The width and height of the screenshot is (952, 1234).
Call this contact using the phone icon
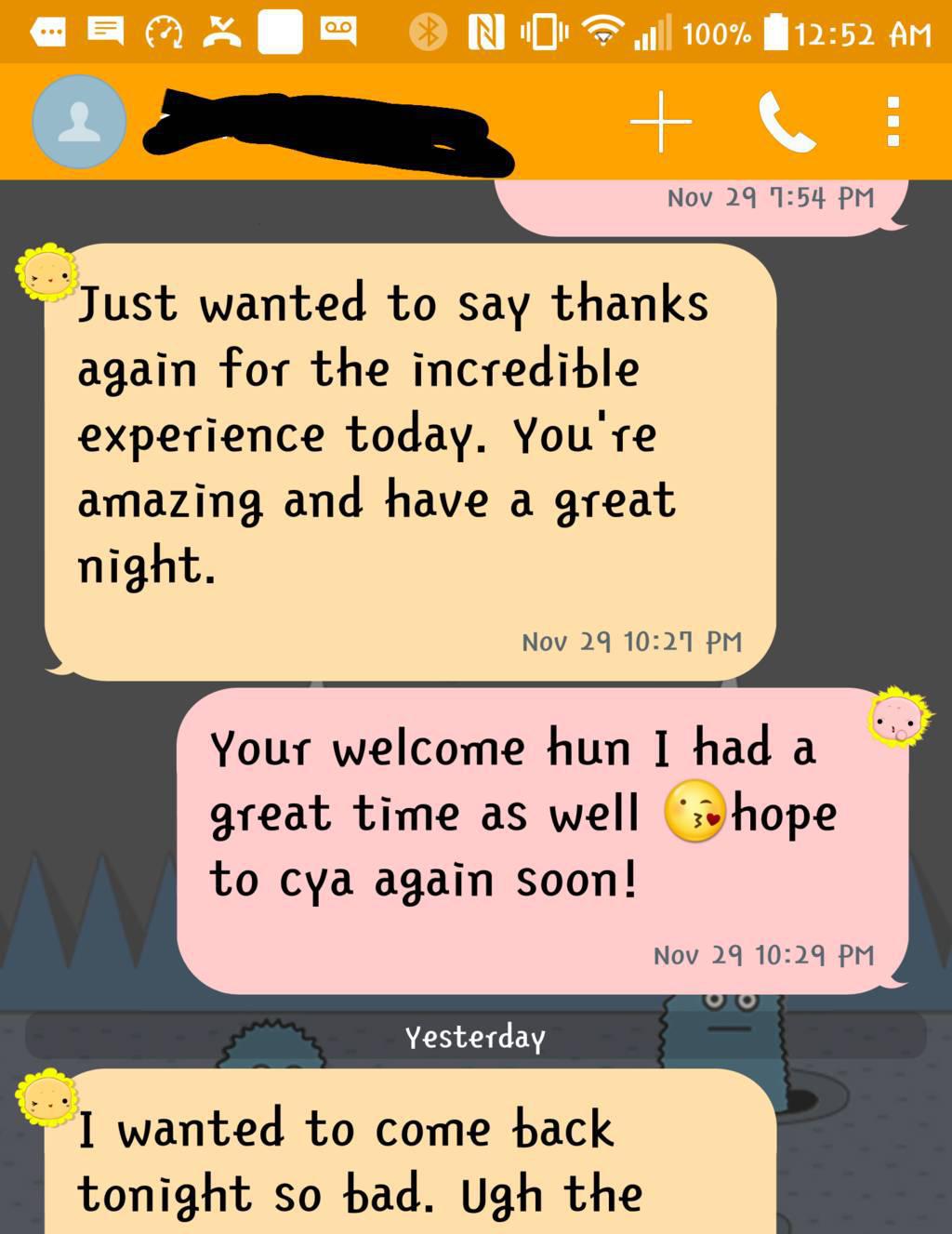click(787, 122)
